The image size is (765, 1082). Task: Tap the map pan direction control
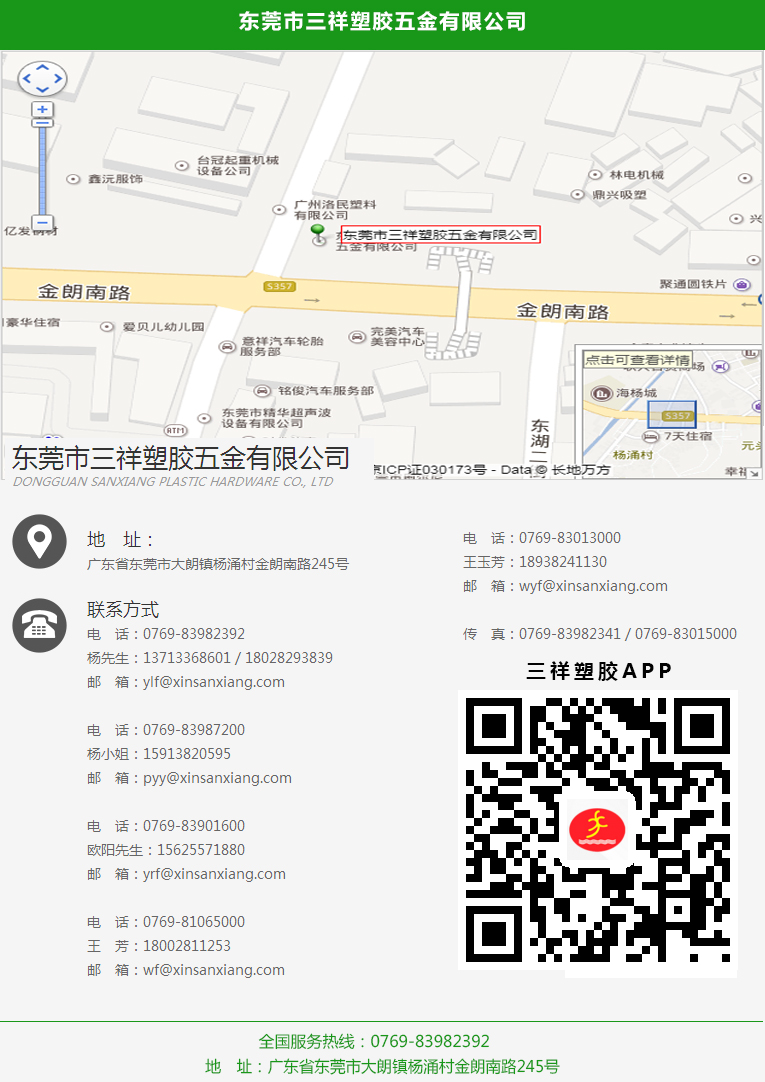42,78
